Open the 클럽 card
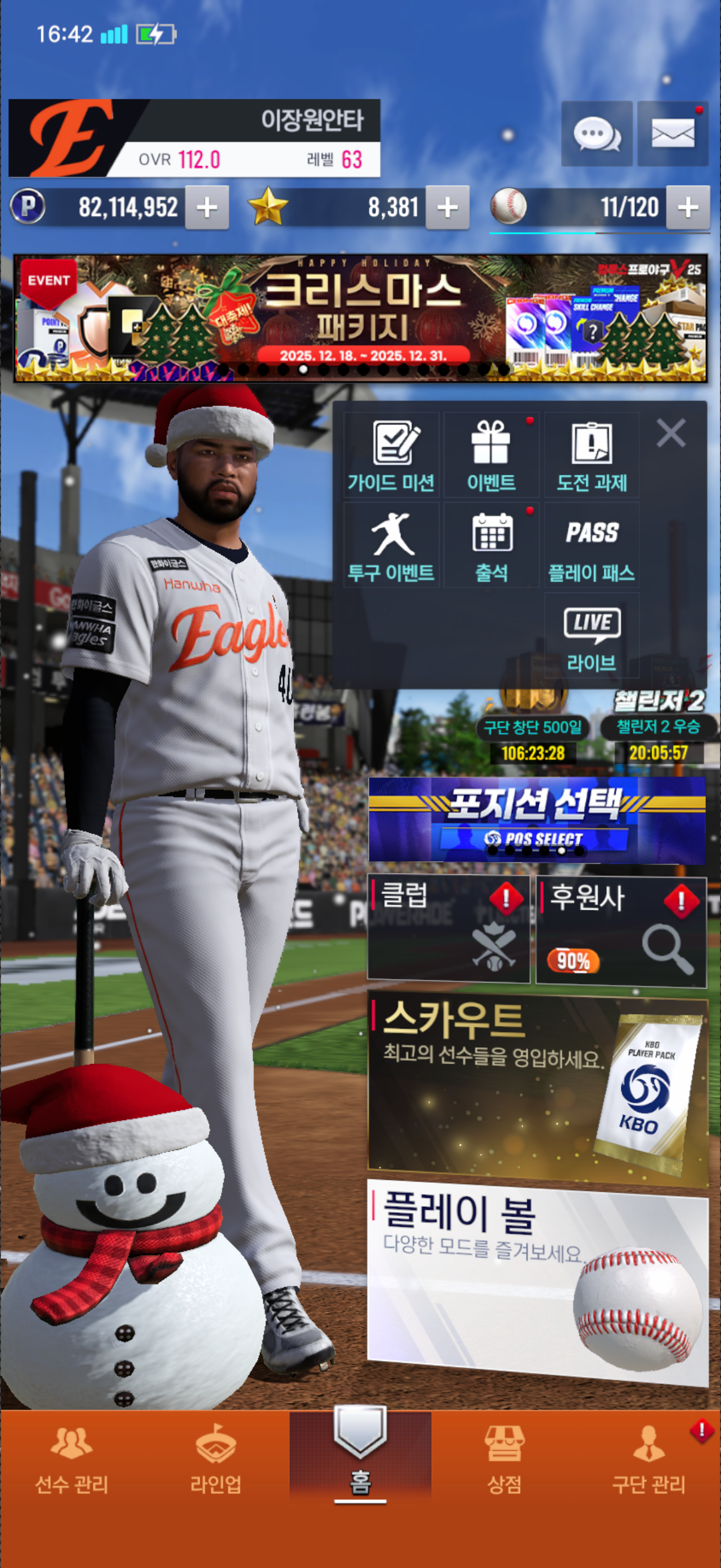The width and height of the screenshot is (721, 1568). [x=448, y=929]
